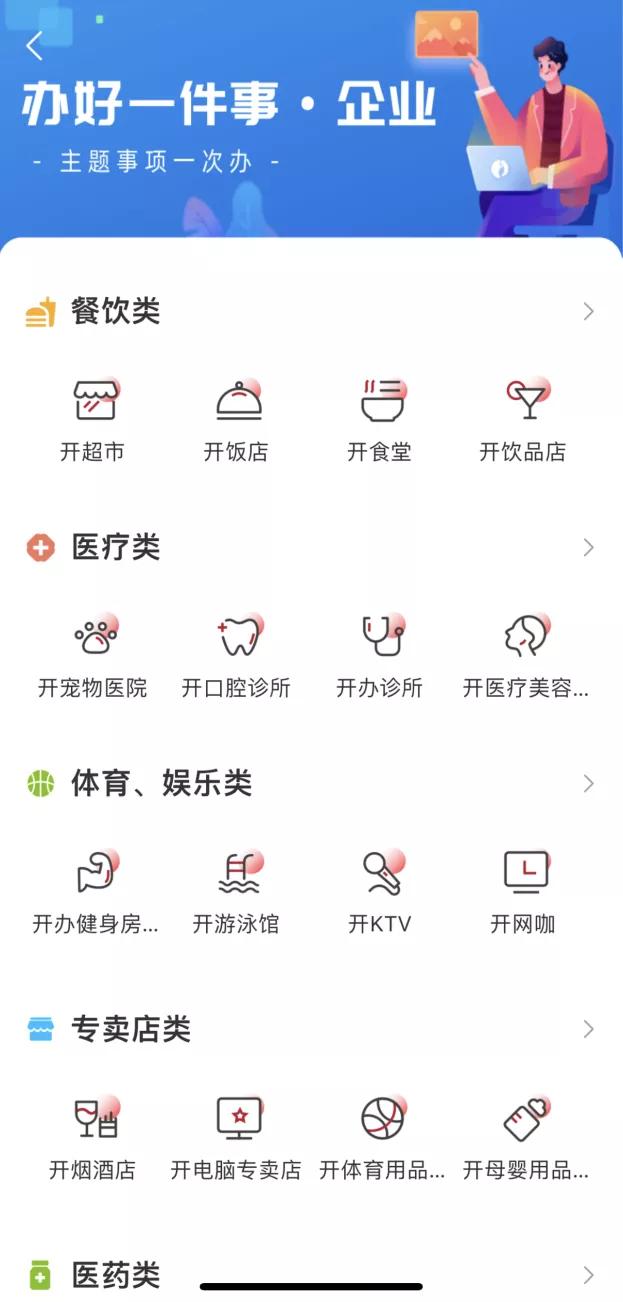
Task: Go back using the top-left arrow
Action: coord(35,46)
